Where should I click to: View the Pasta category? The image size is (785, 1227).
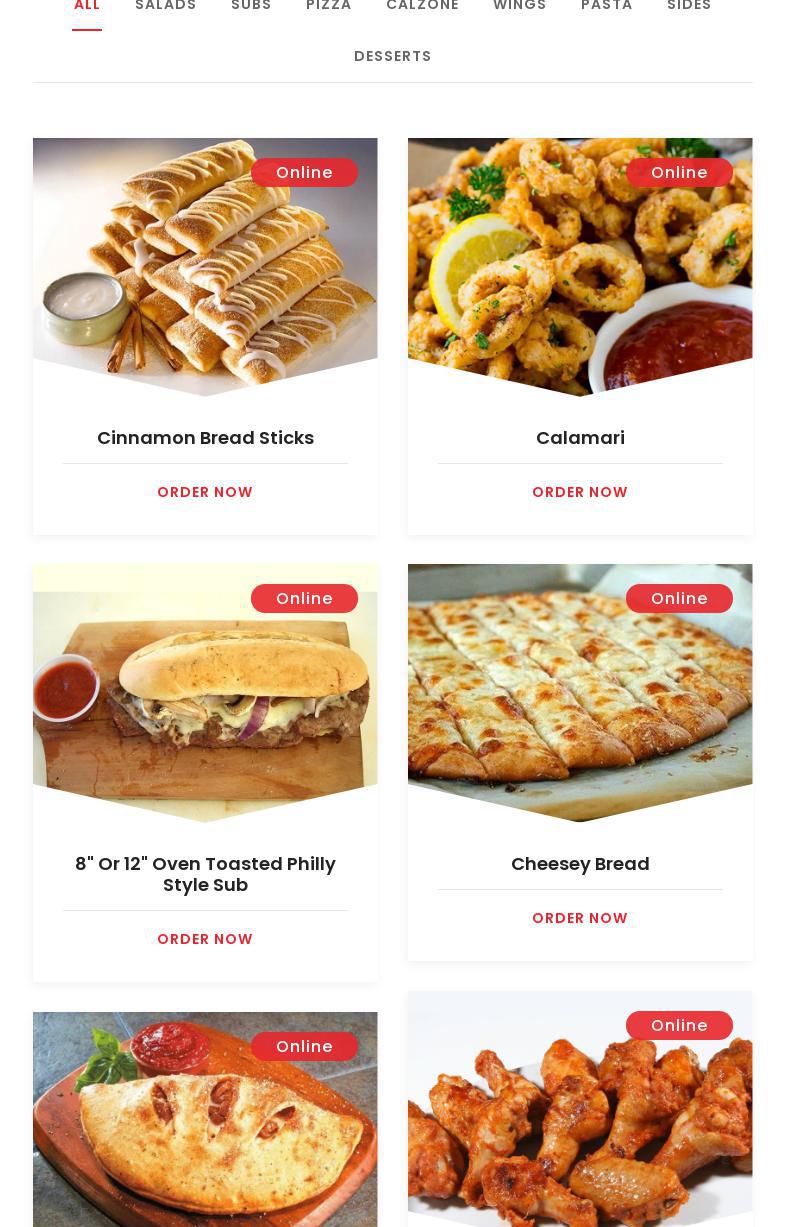tap(606, 6)
